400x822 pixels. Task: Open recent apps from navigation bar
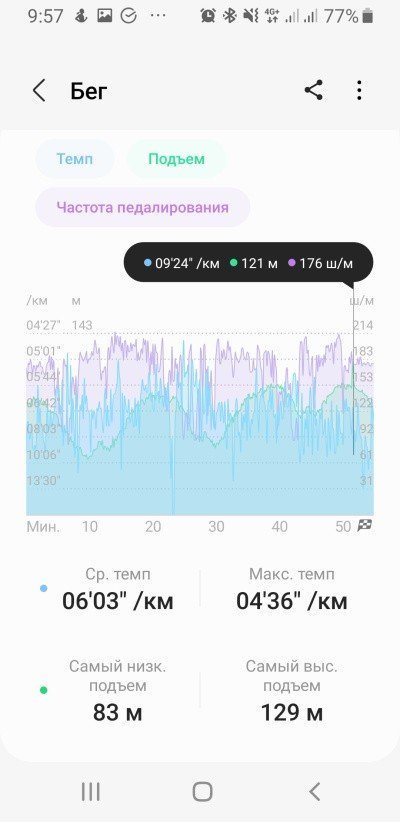pos(91,791)
